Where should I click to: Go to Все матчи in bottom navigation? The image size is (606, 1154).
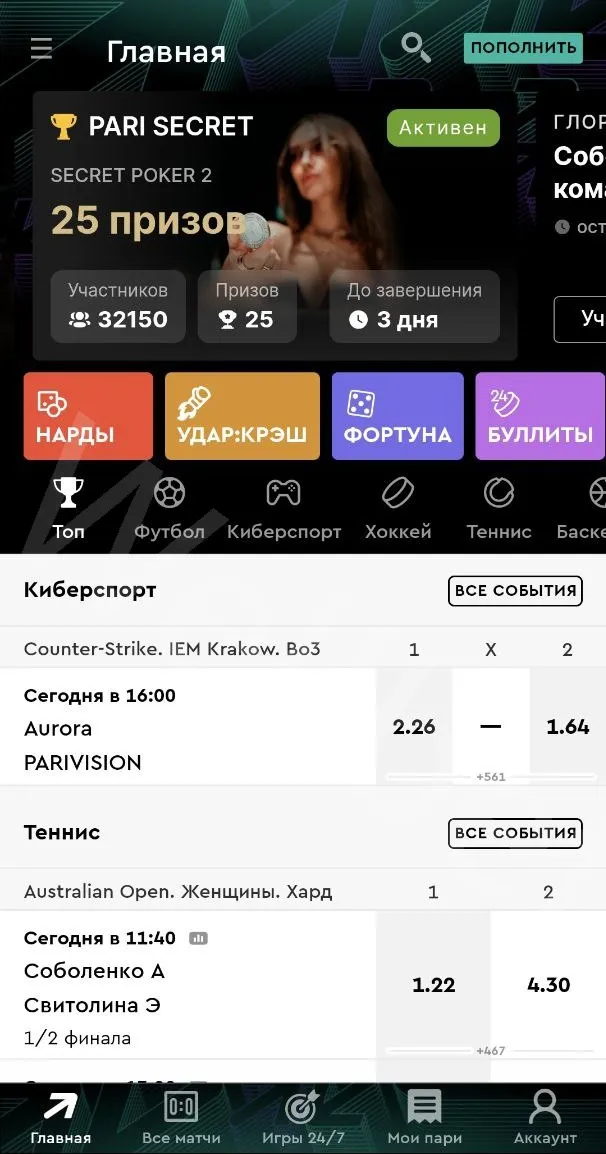(x=181, y=1118)
